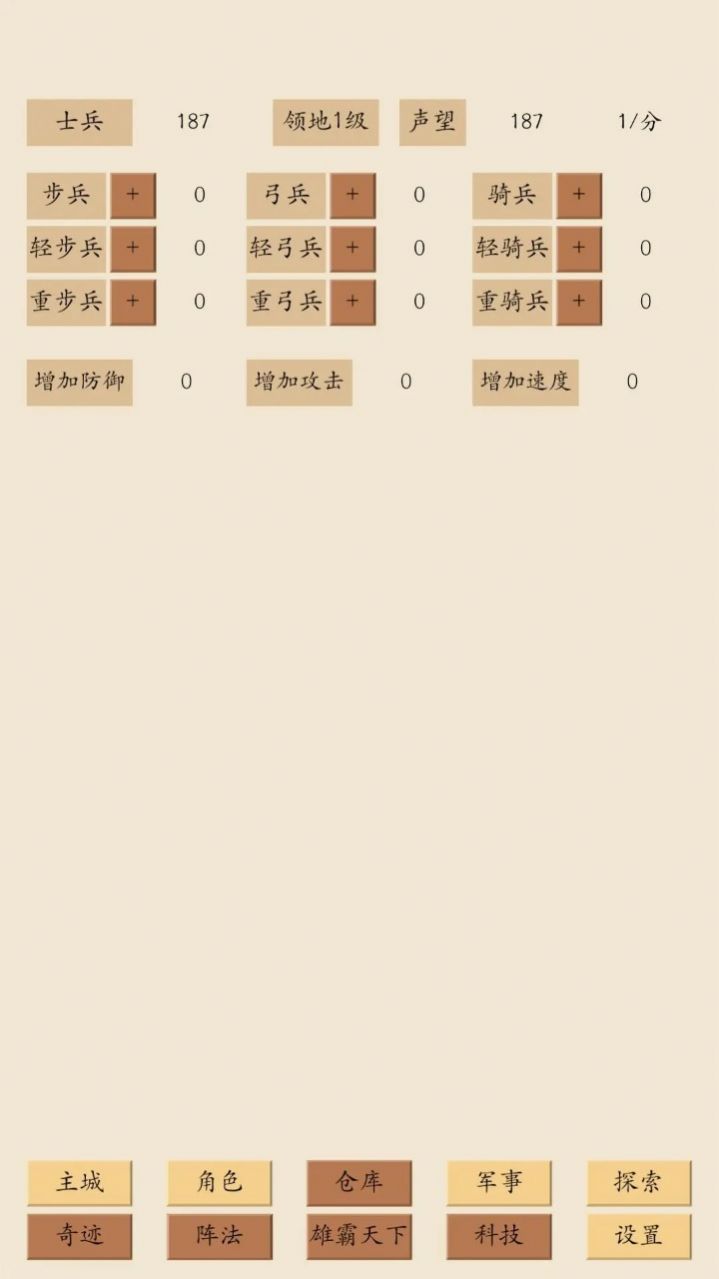Viewport: 719px width, 1279px height.
Task: Increase 轻步兵 count with plus
Action: click(x=133, y=248)
